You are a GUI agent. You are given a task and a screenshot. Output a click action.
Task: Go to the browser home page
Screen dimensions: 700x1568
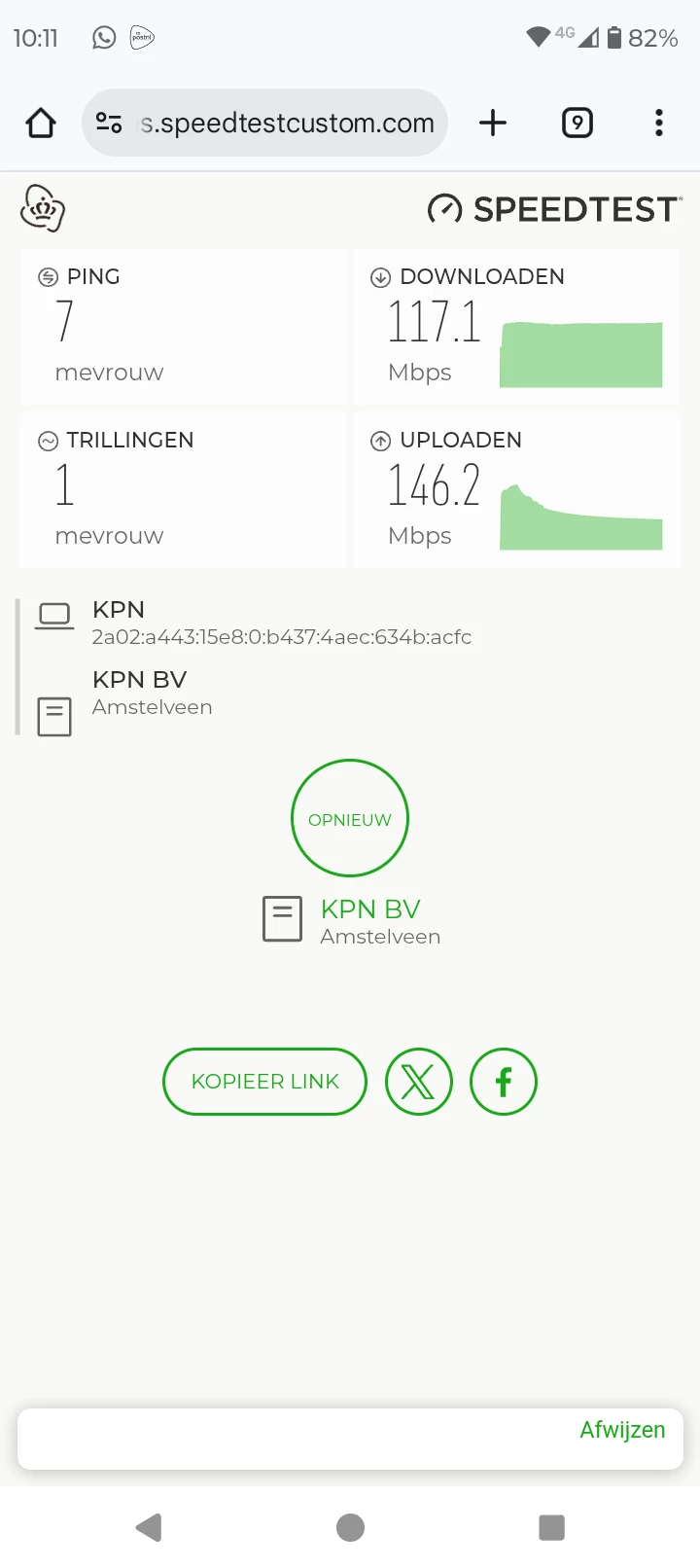point(41,124)
